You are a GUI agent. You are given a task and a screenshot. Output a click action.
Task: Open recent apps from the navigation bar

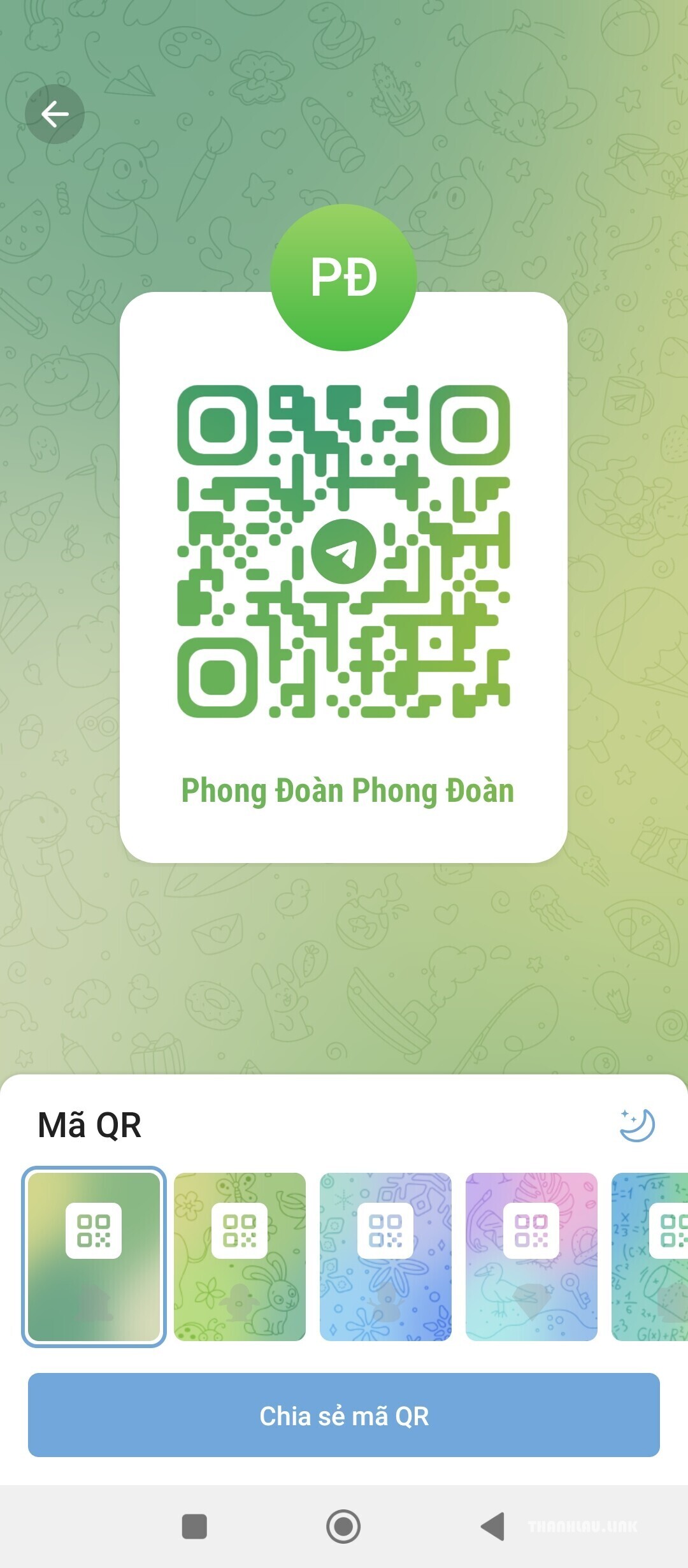[x=194, y=1527]
